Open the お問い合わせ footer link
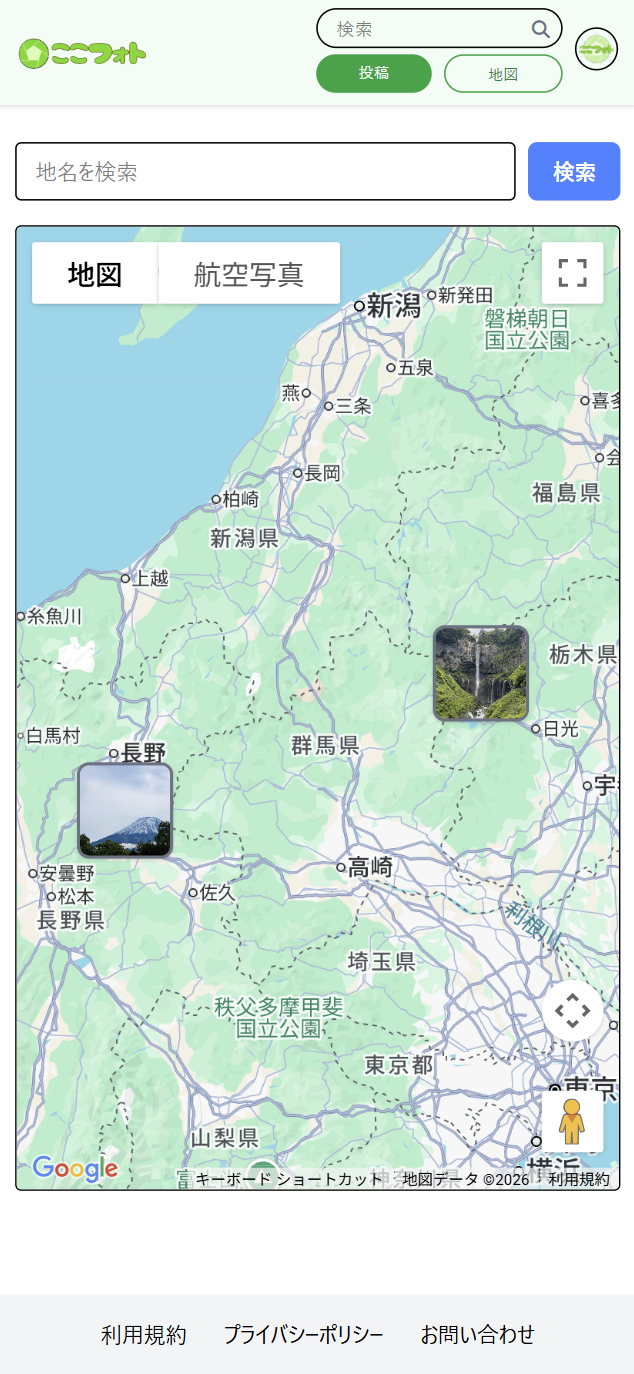This screenshot has width=634, height=1374. (x=477, y=1334)
